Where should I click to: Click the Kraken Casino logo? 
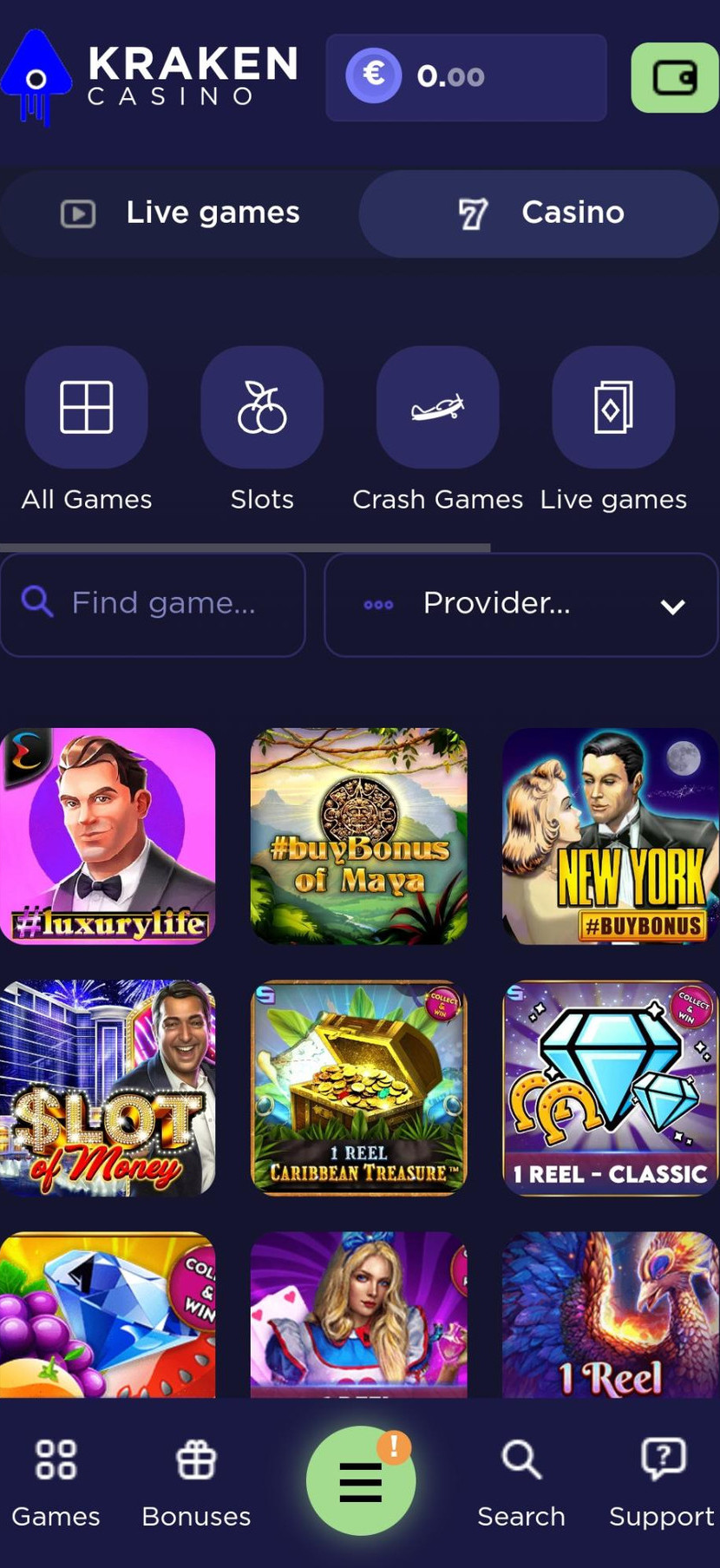(x=147, y=76)
